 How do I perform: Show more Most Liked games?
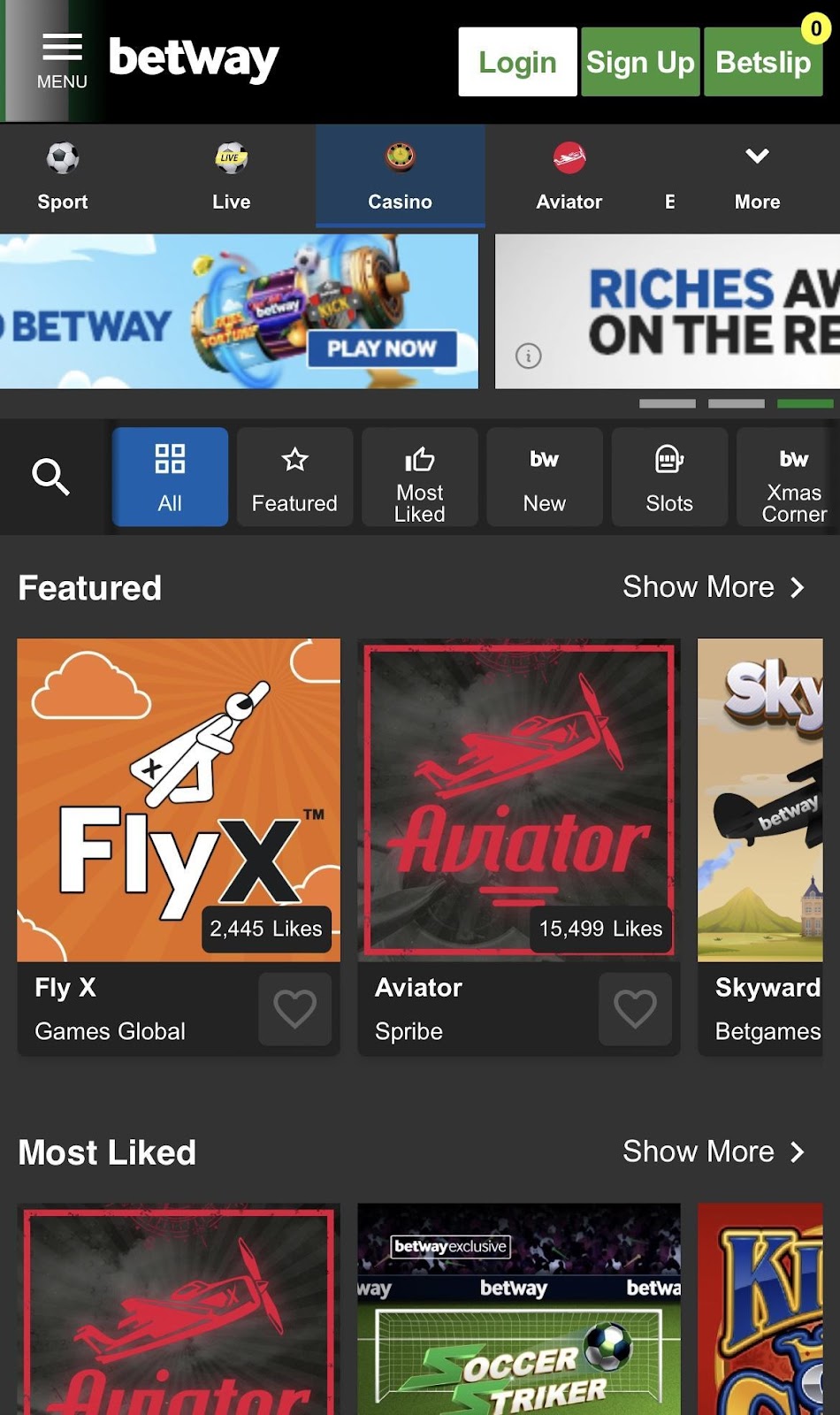pyautogui.click(x=714, y=1151)
